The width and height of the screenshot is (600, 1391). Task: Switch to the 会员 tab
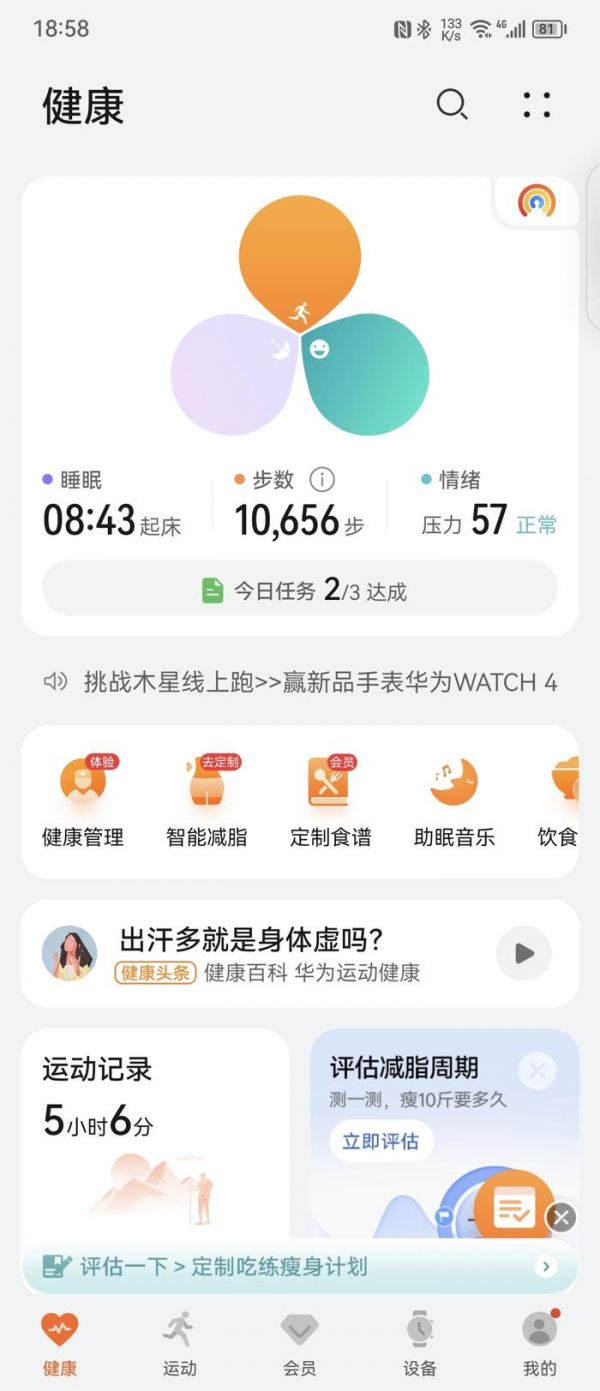(300, 1343)
